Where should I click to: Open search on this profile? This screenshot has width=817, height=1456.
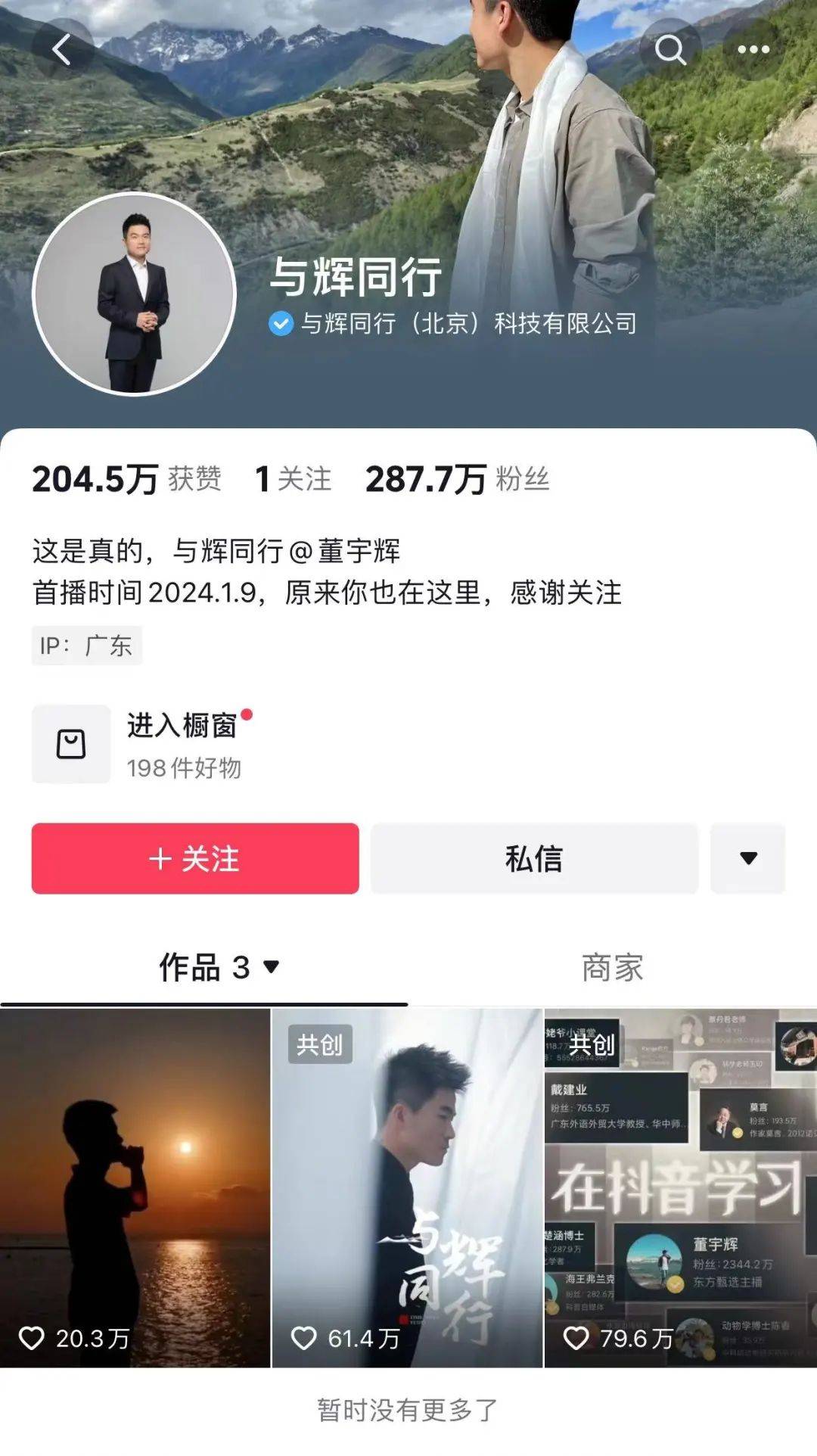(x=669, y=50)
